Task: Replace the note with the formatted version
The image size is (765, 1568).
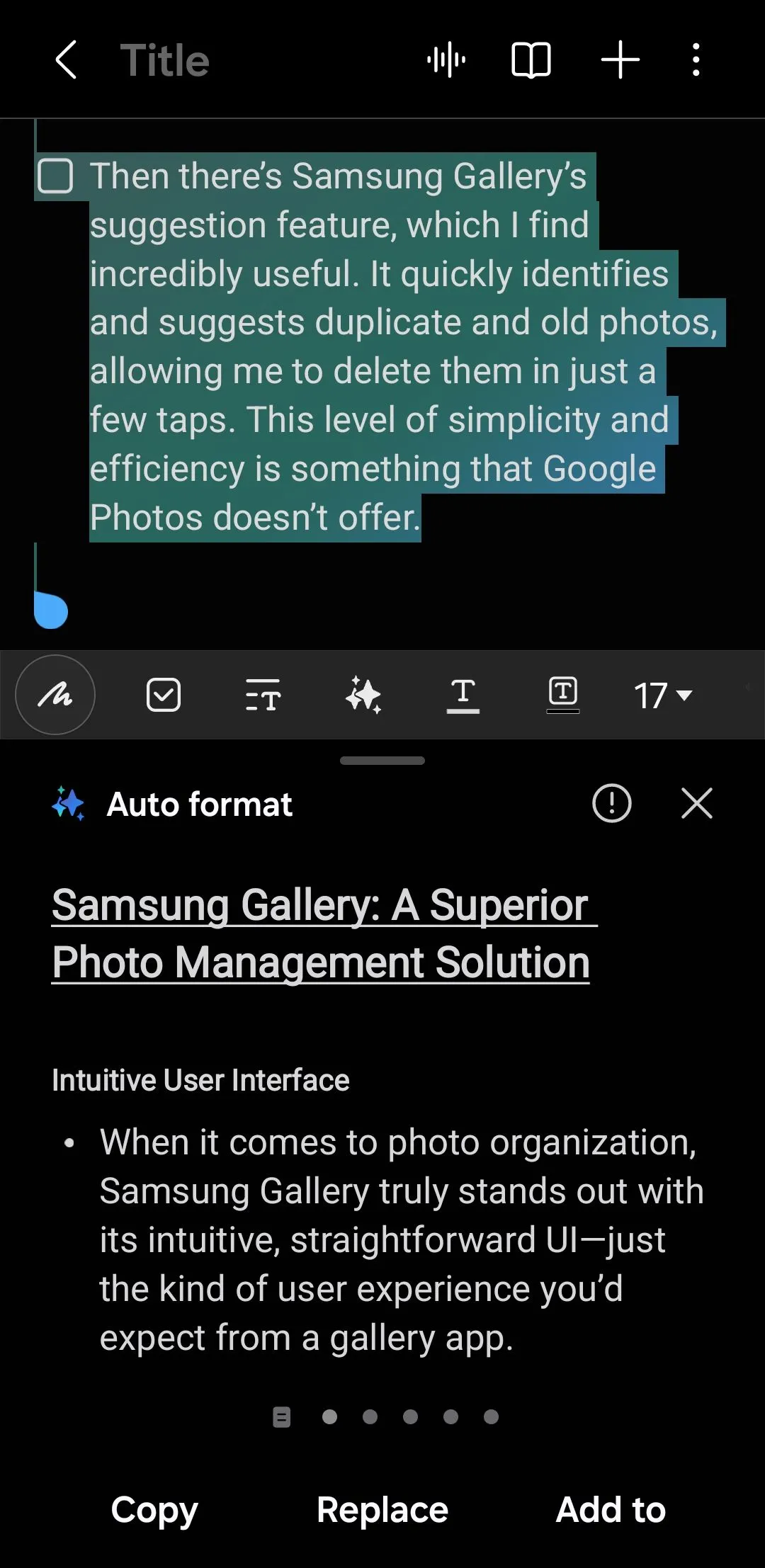Action: pos(382,1509)
